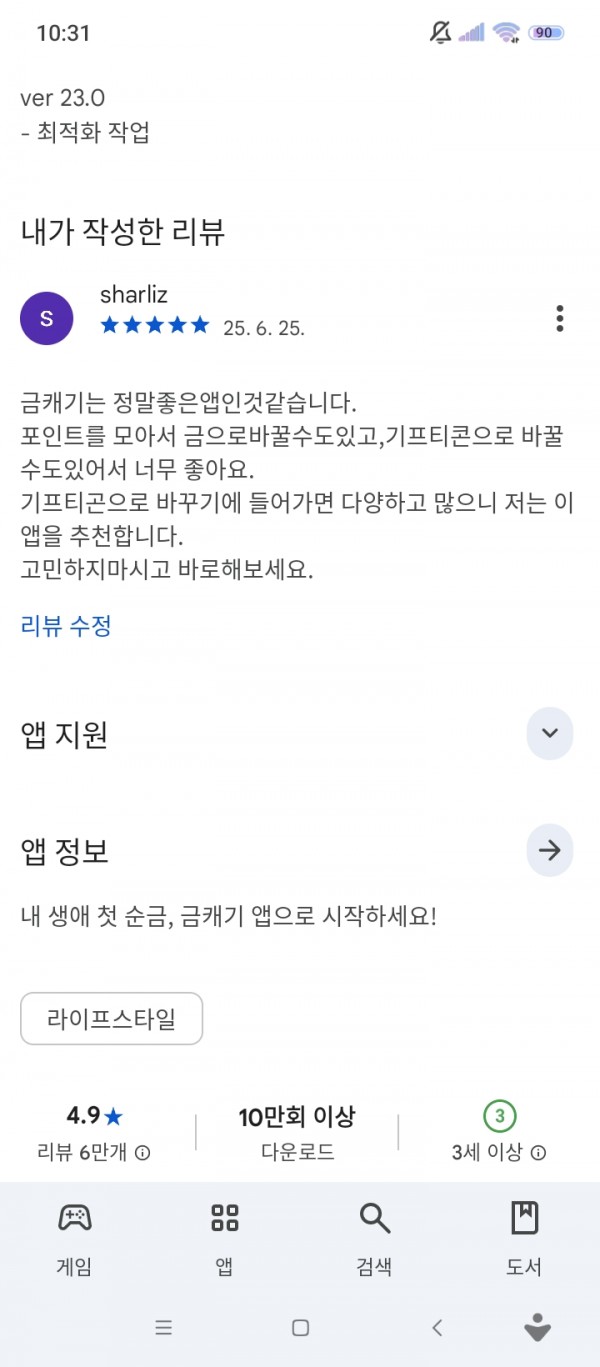The image size is (600, 1367).
Task: Switch to the 게임 tab
Action: [75, 1239]
